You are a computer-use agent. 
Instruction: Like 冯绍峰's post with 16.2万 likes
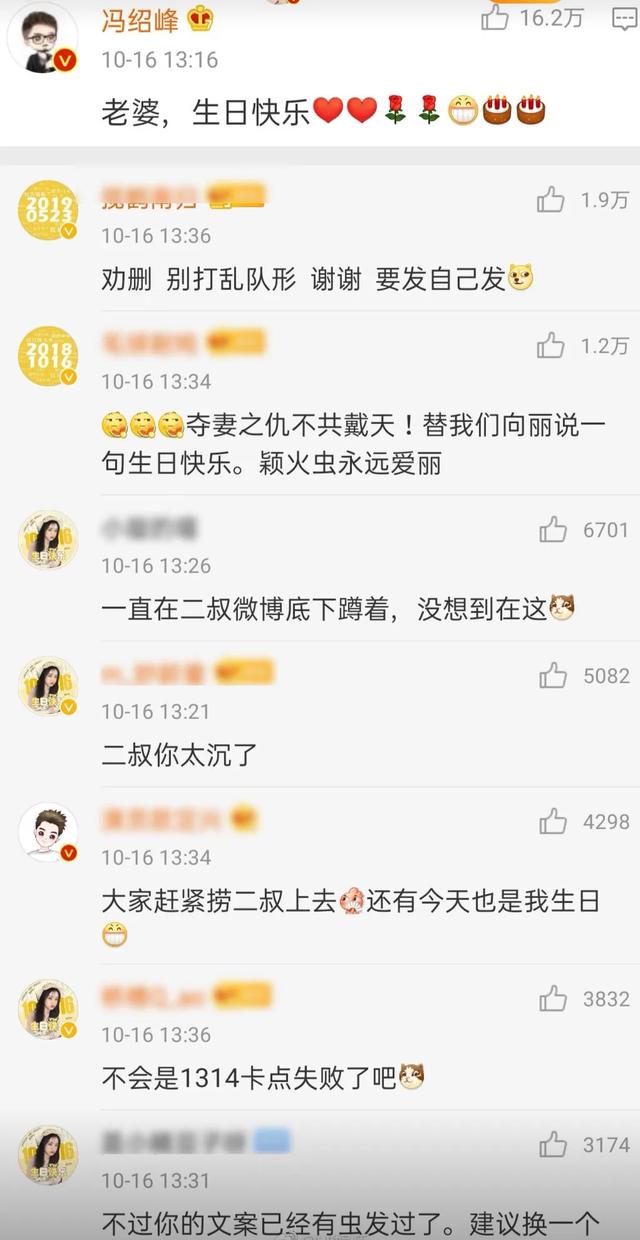[x=496, y=17]
